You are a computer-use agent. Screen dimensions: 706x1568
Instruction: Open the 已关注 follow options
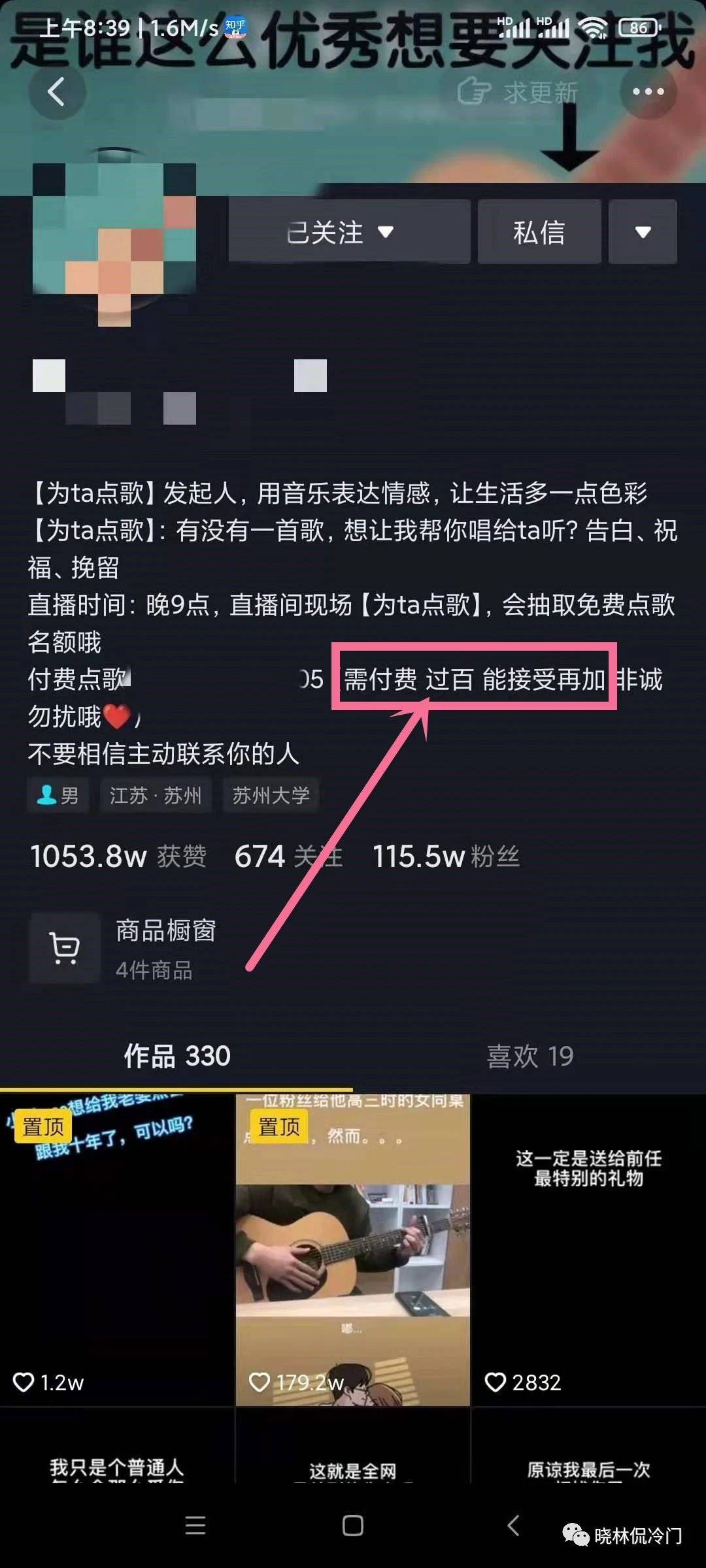349,232
